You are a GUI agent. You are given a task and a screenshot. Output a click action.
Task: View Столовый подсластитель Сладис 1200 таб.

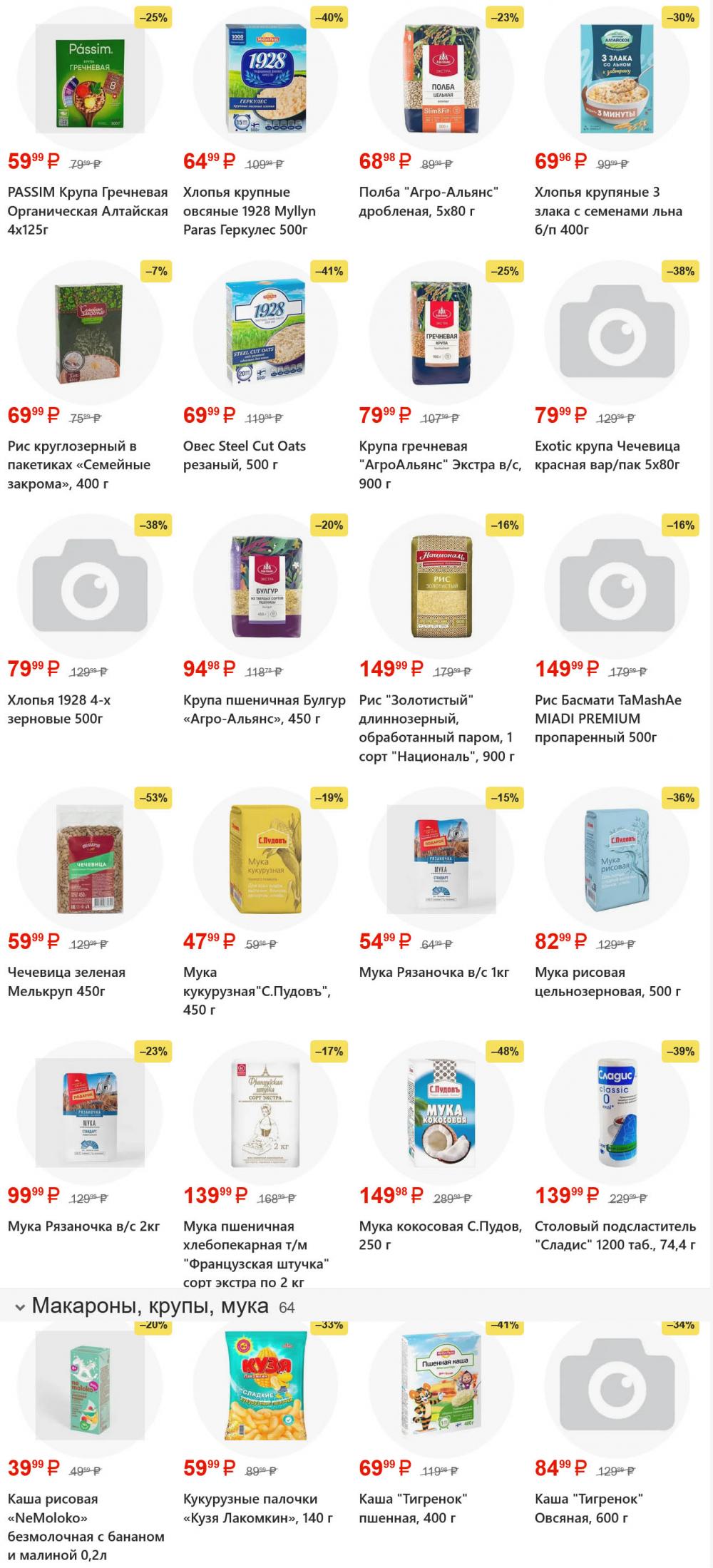coord(615,1235)
